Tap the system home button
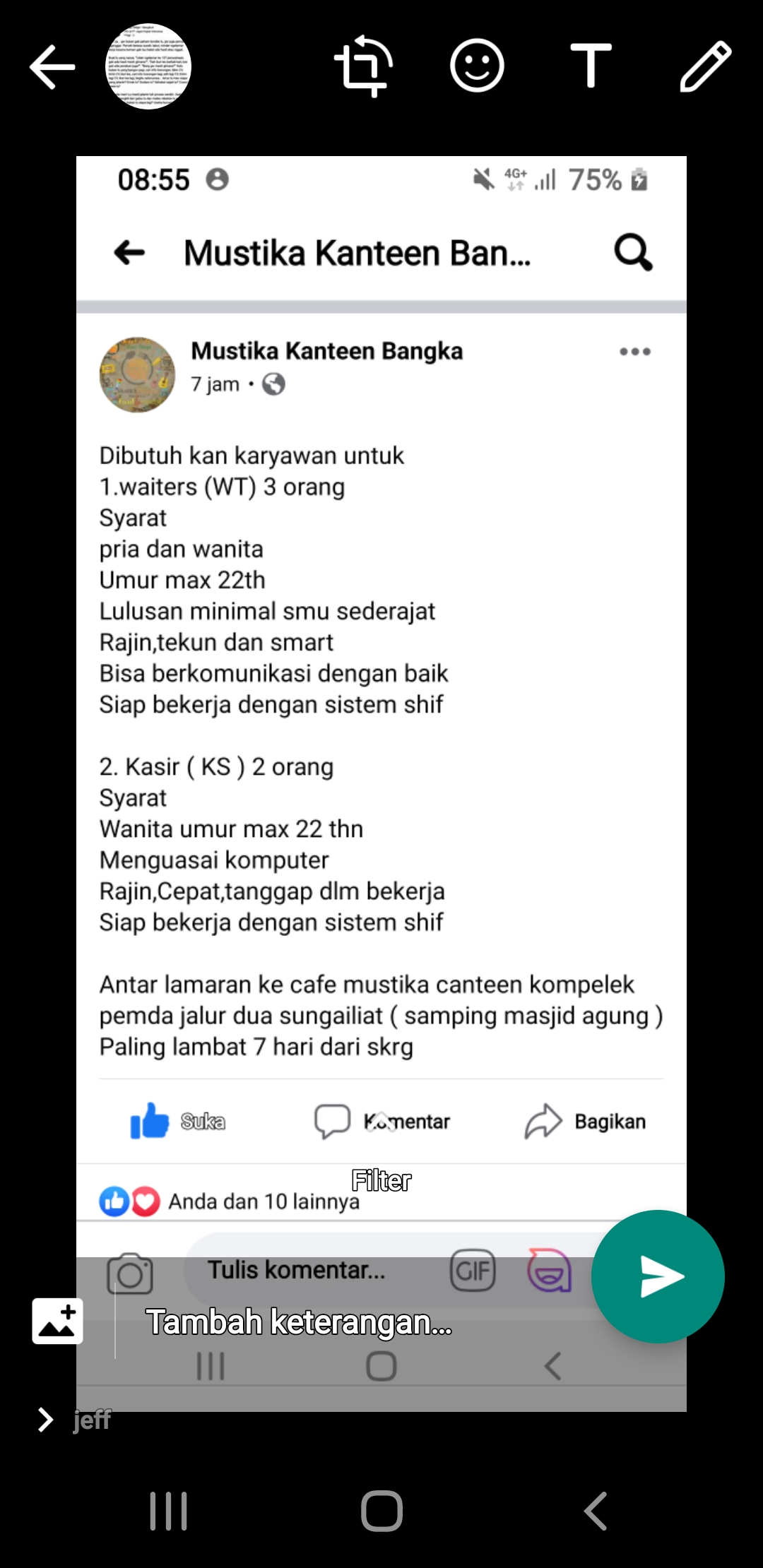The height and width of the screenshot is (1568, 763). tap(381, 1511)
